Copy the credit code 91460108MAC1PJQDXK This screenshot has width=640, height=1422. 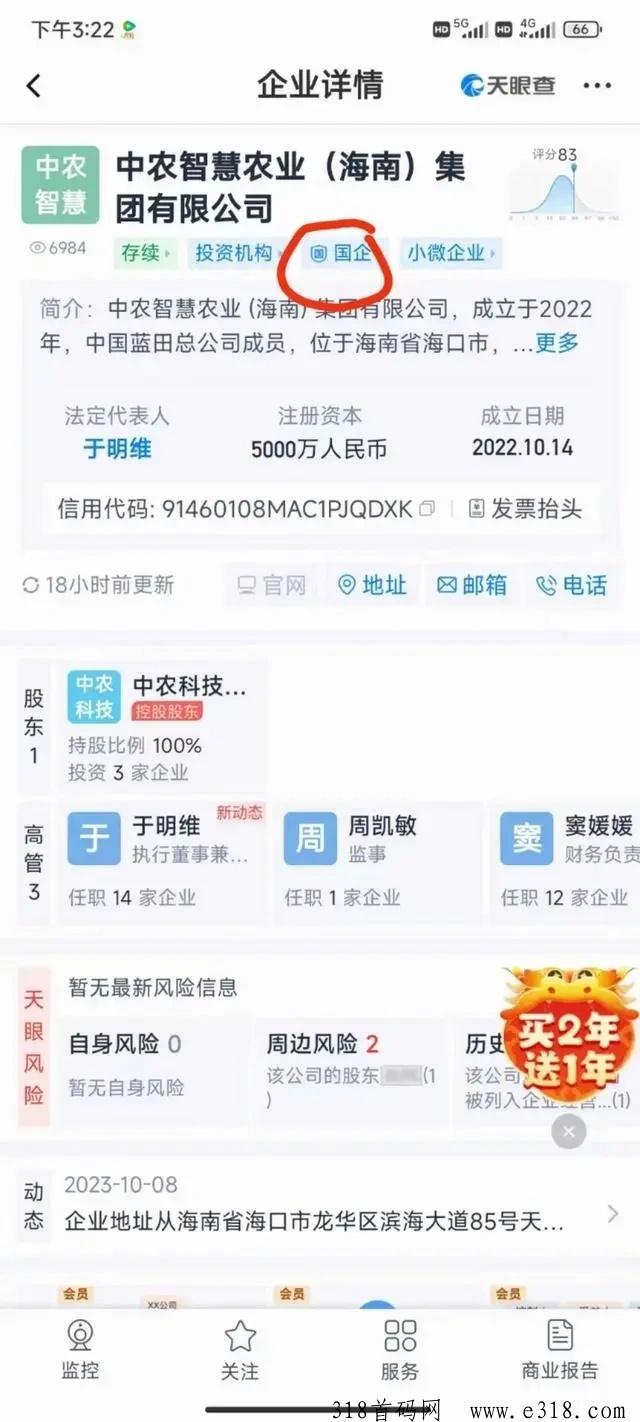(x=427, y=509)
